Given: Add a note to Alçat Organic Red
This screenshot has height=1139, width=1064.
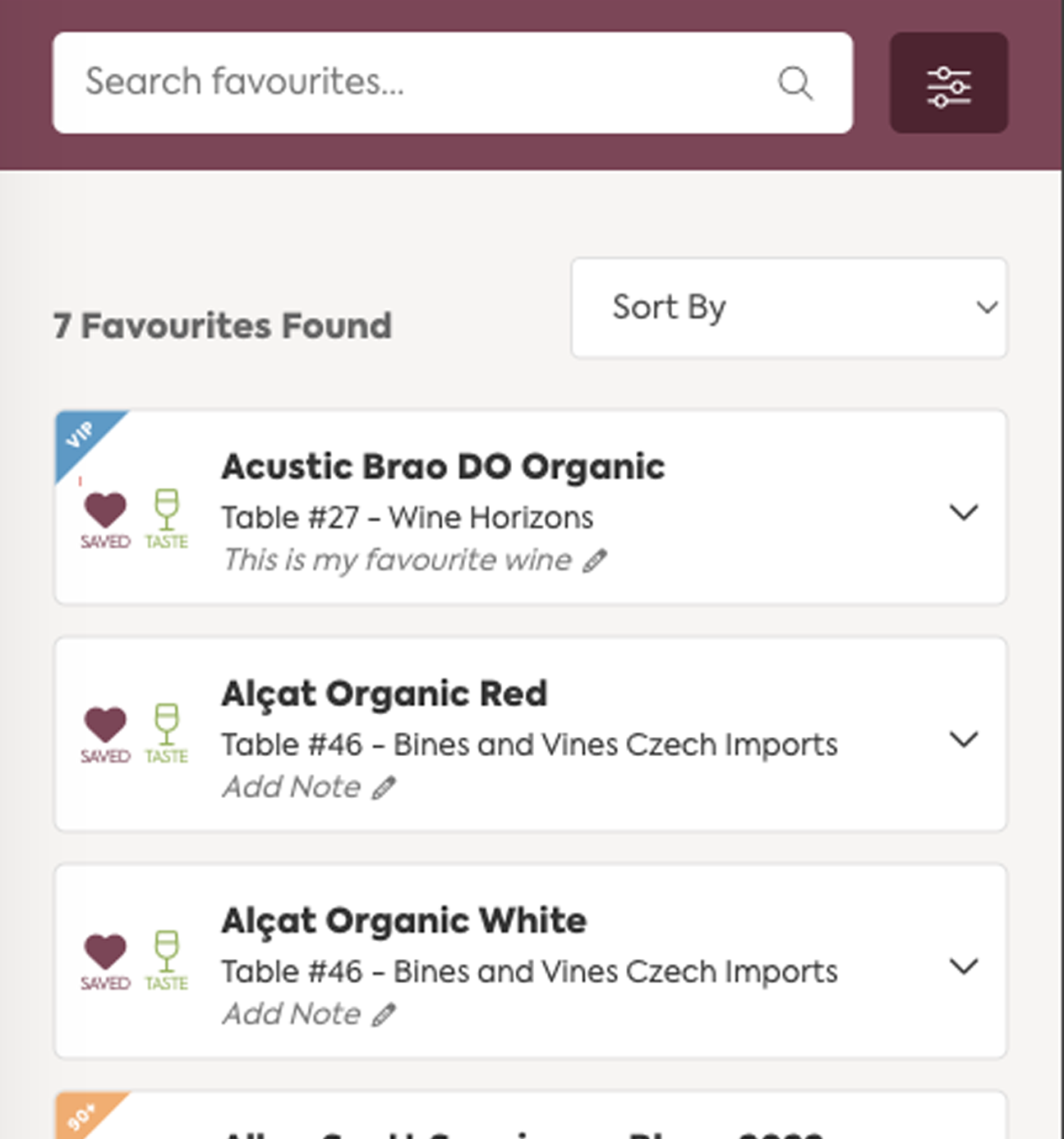Looking at the screenshot, I should pos(308,787).
